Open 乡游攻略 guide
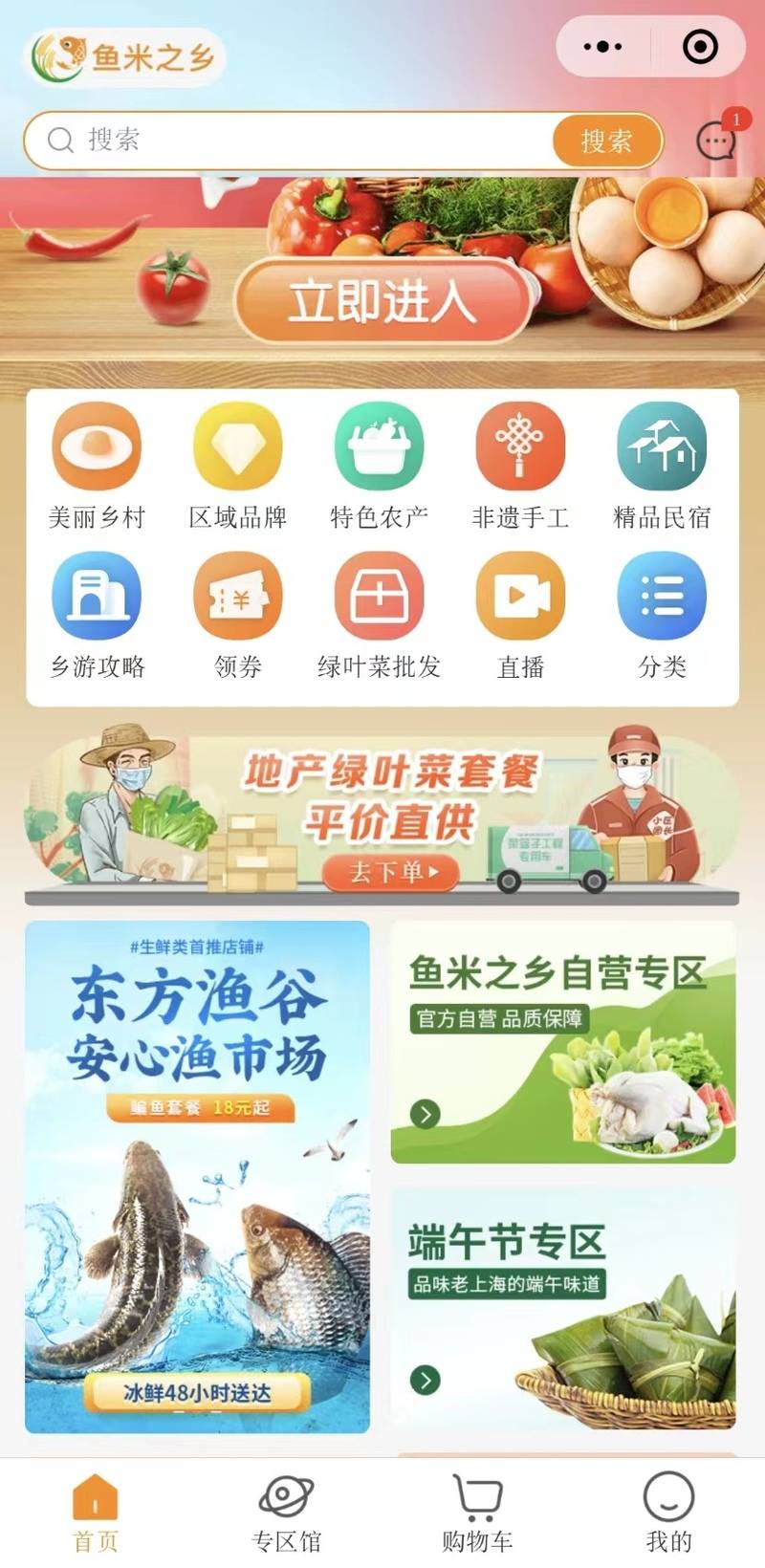Image resolution: width=765 pixels, height=1568 pixels. point(97,615)
